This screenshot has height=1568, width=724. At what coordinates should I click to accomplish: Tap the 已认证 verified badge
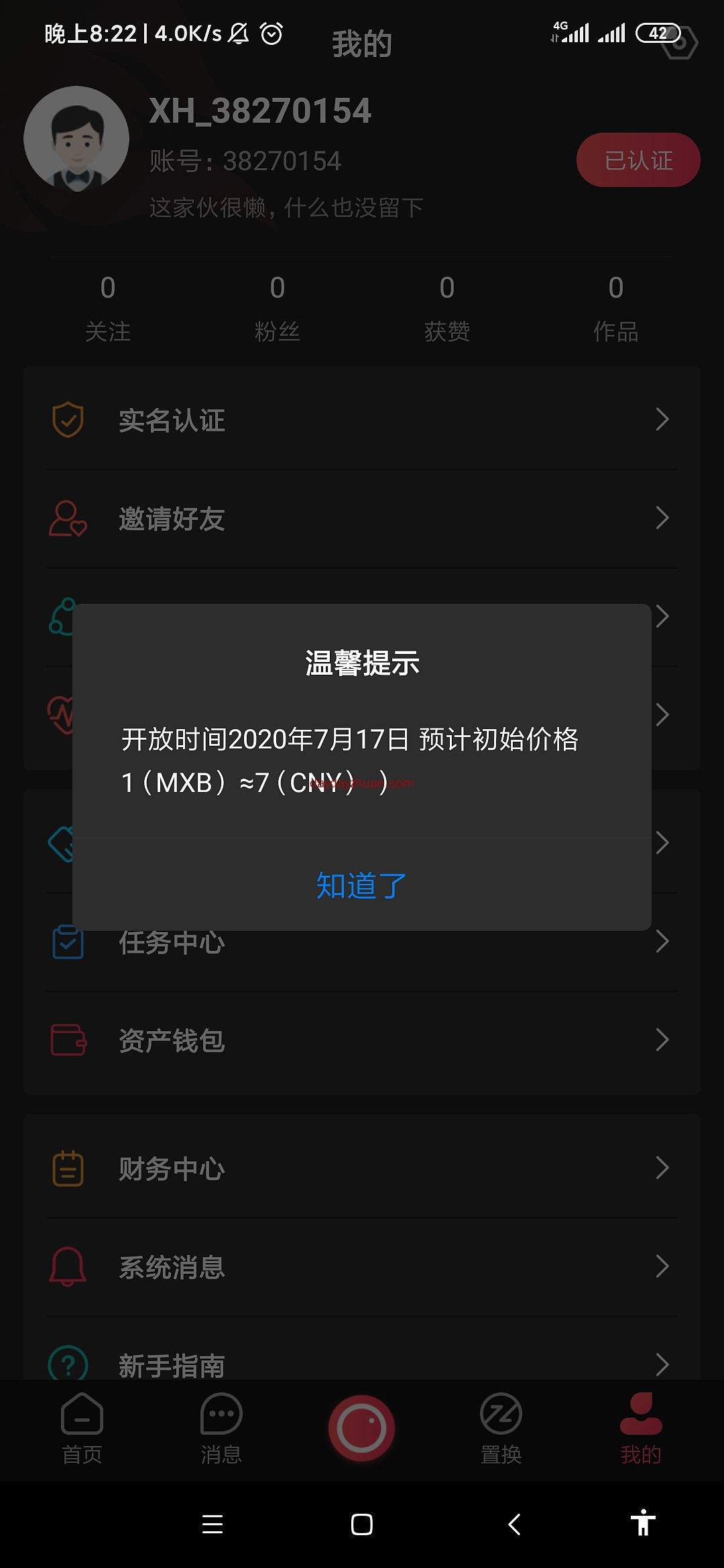coord(638,159)
